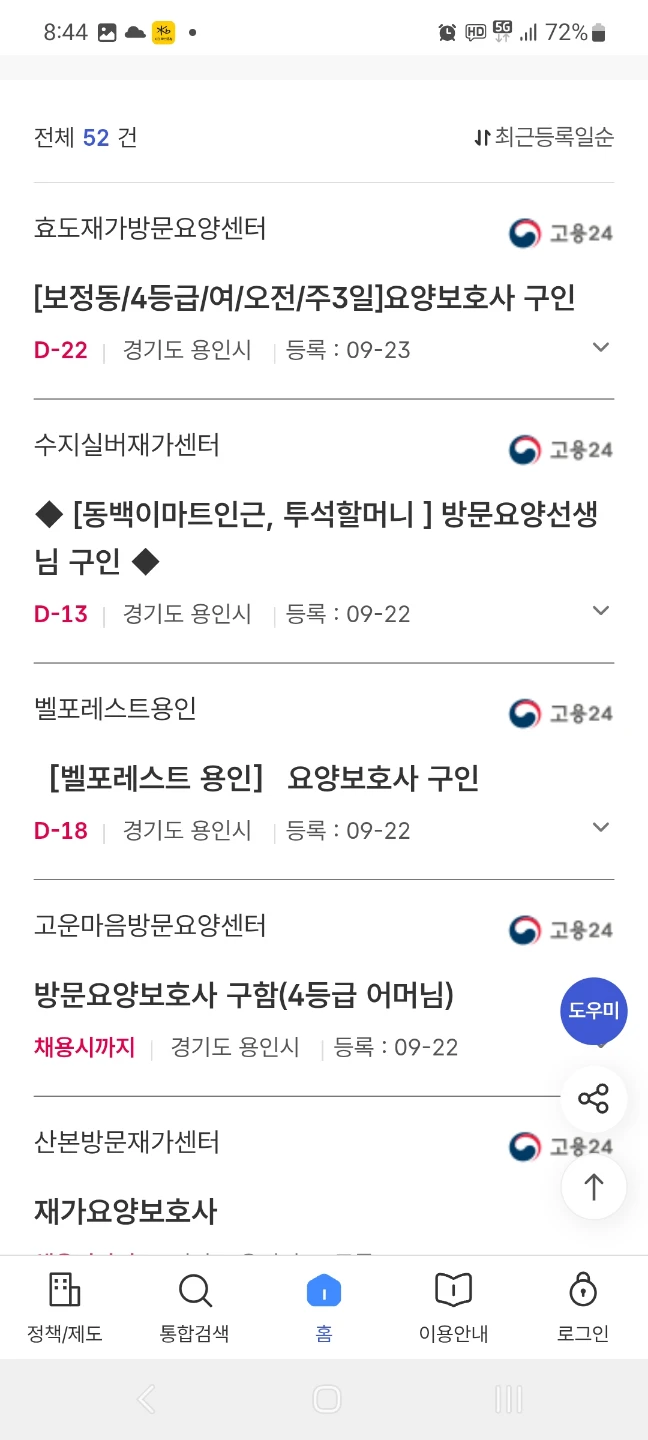Share this page with the share icon

(594, 1100)
